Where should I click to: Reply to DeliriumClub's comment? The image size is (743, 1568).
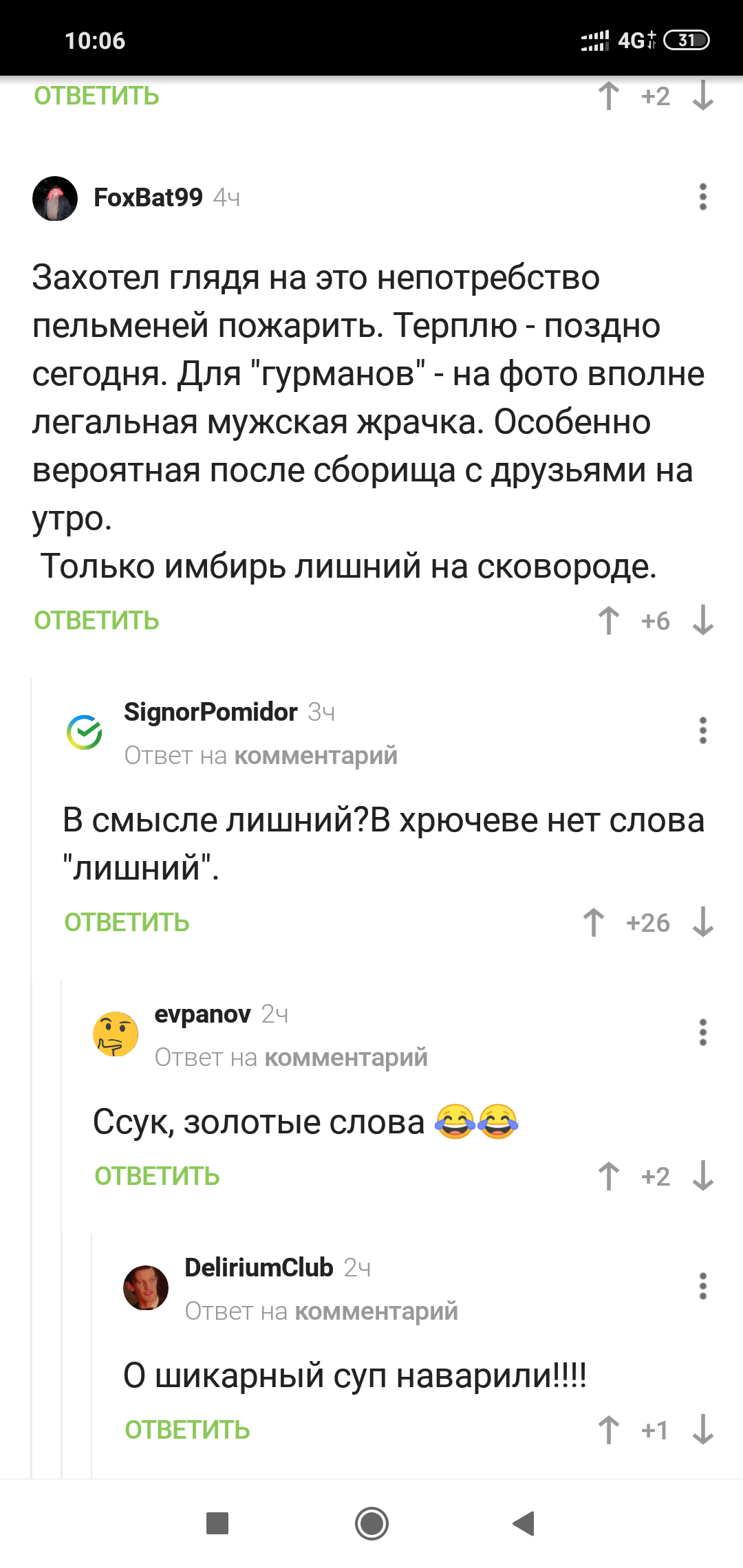point(187,1430)
